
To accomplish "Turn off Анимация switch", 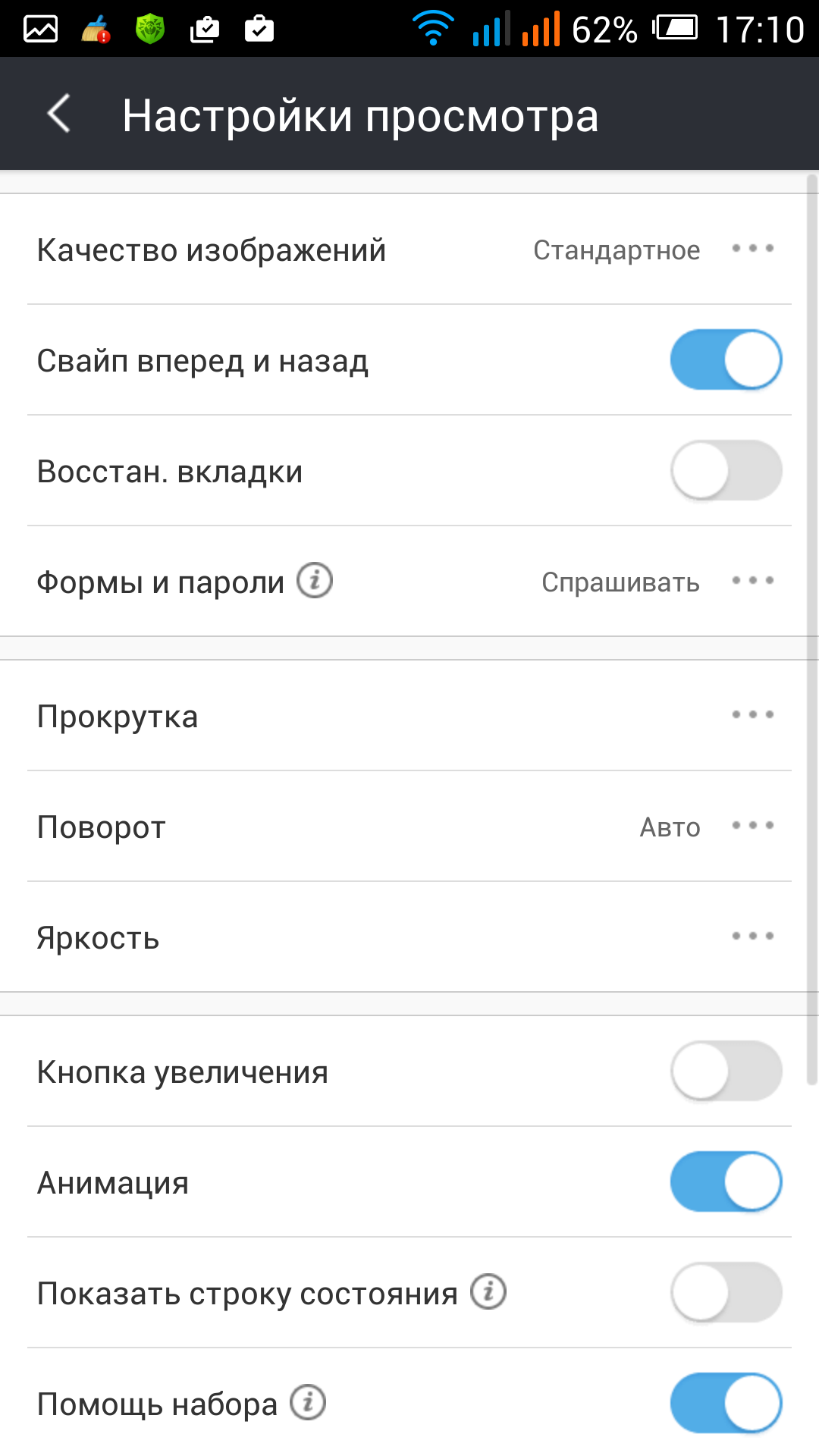I will click(x=726, y=1182).
